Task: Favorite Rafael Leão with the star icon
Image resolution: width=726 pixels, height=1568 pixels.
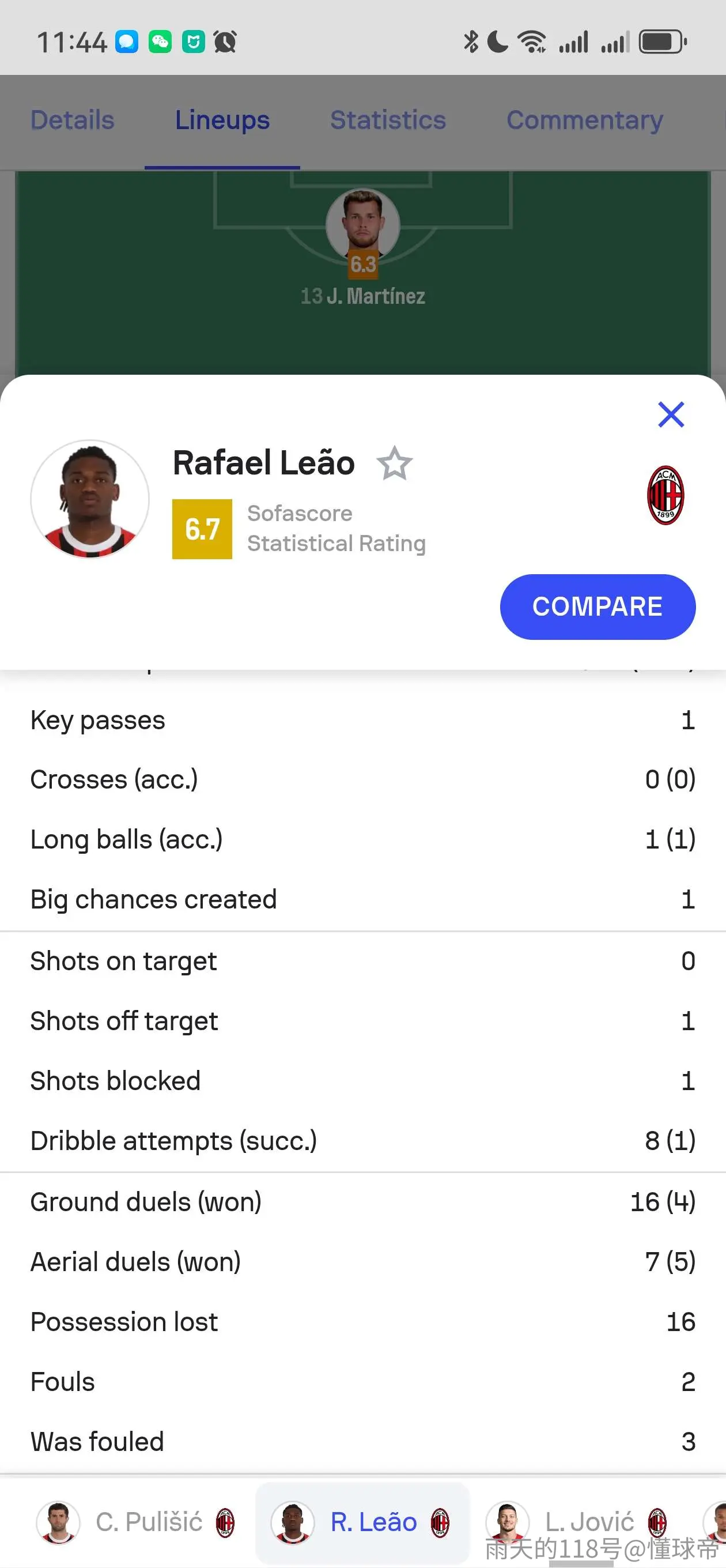Action: point(394,463)
